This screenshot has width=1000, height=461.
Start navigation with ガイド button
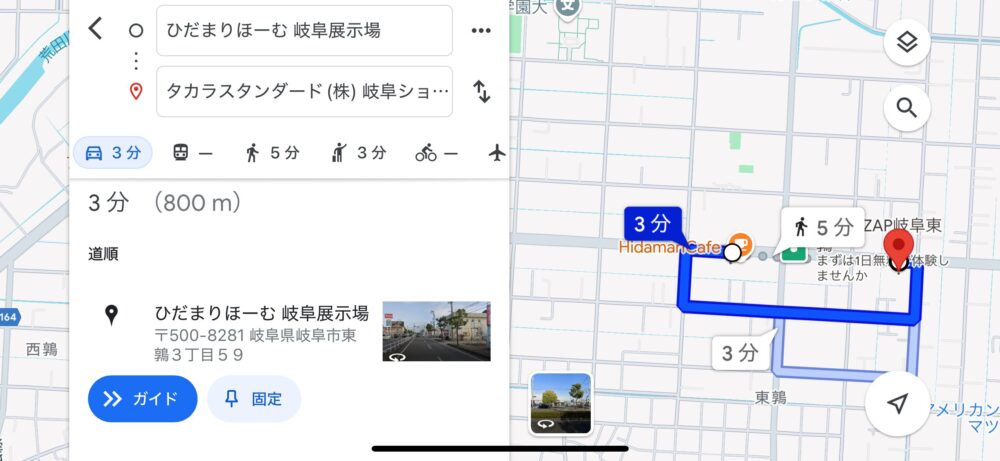pyautogui.click(x=142, y=399)
